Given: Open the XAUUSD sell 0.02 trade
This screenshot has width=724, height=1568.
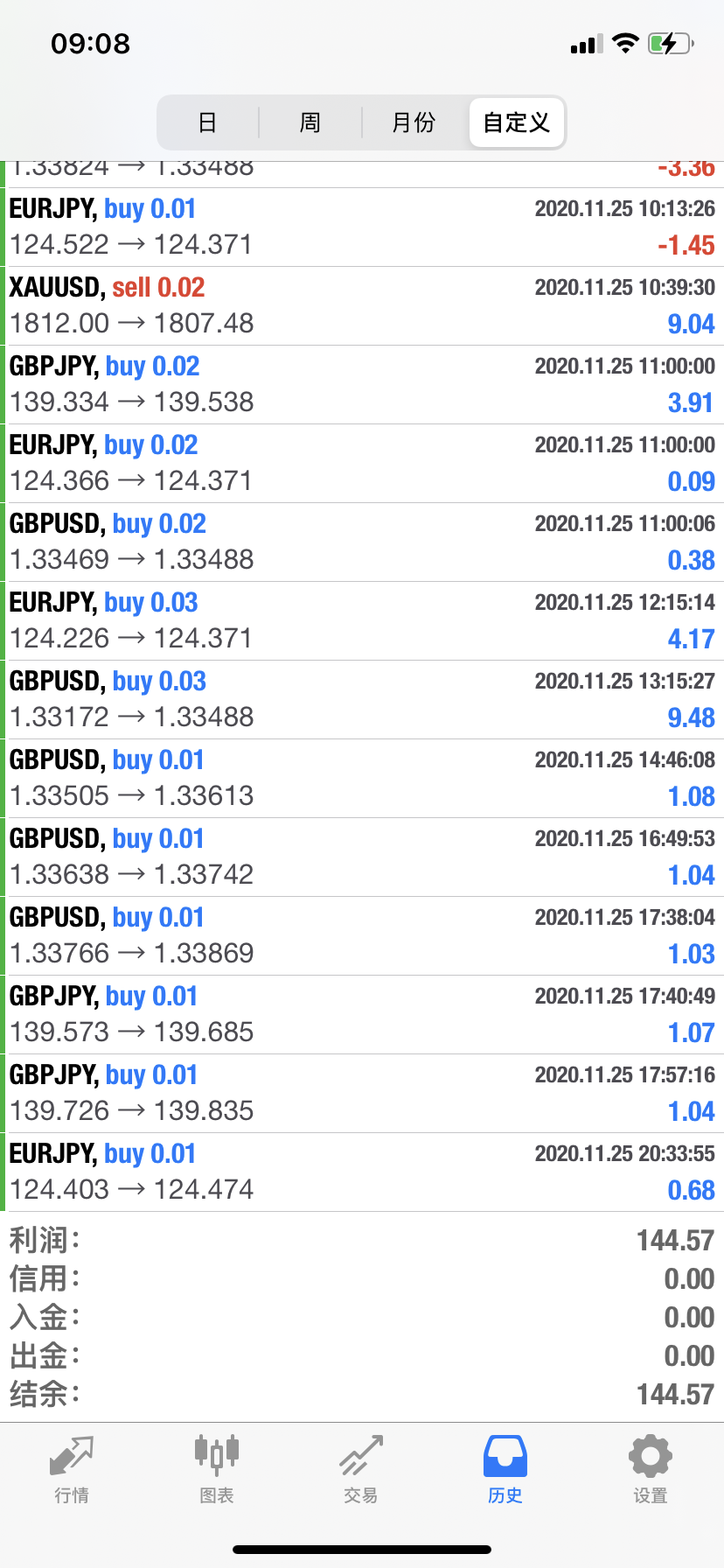Looking at the screenshot, I should (362, 306).
